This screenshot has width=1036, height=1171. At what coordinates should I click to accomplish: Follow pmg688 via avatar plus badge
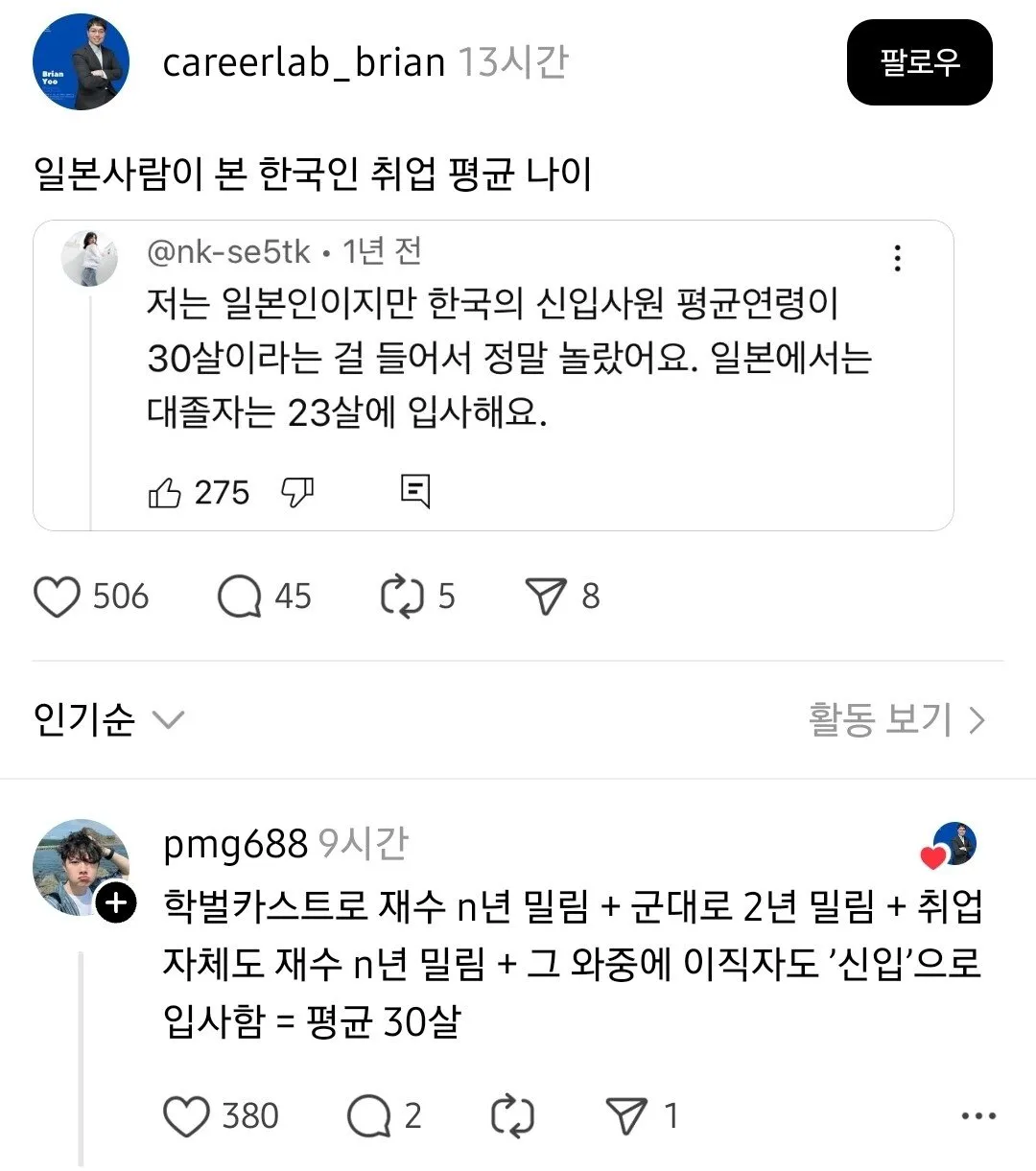tap(116, 903)
